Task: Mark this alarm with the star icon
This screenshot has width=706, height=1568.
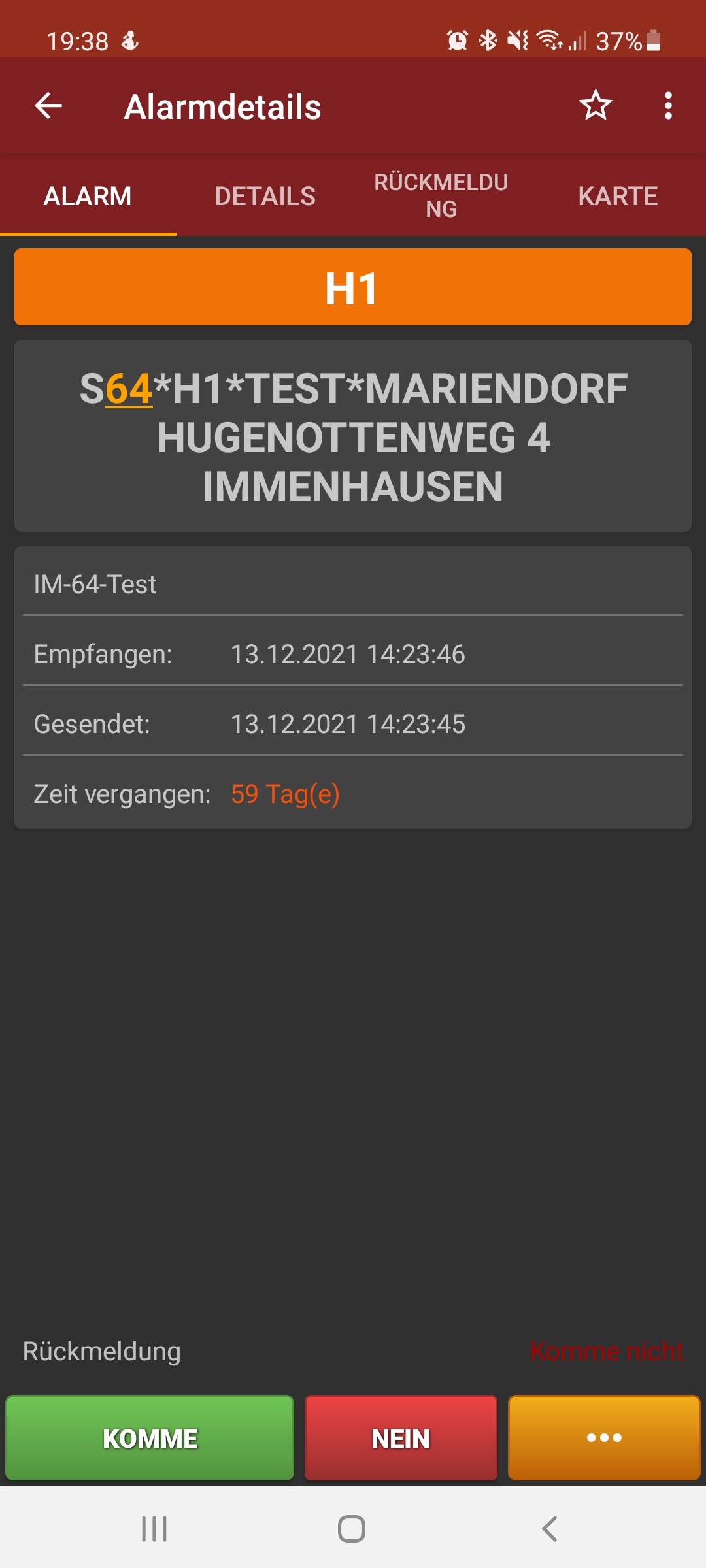Action: [596, 106]
